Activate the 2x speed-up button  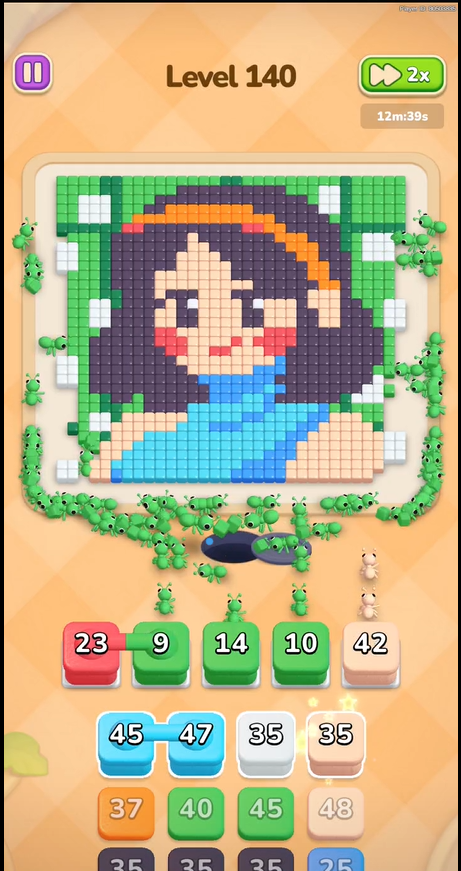tap(402, 76)
